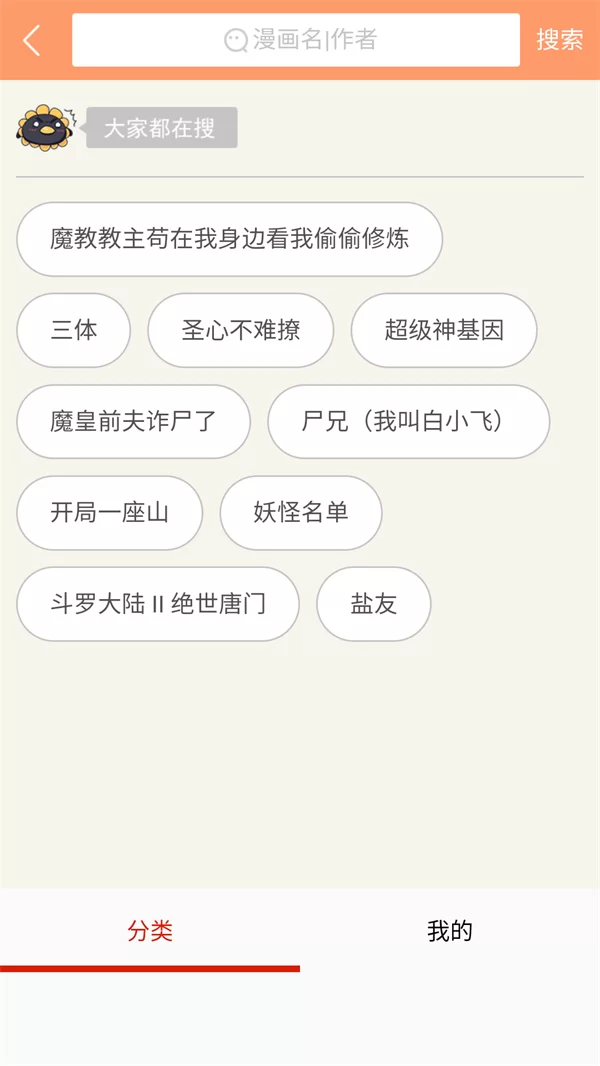Search for 开局一座山
The image size is (600, 1066).
(x=109, y=513)
